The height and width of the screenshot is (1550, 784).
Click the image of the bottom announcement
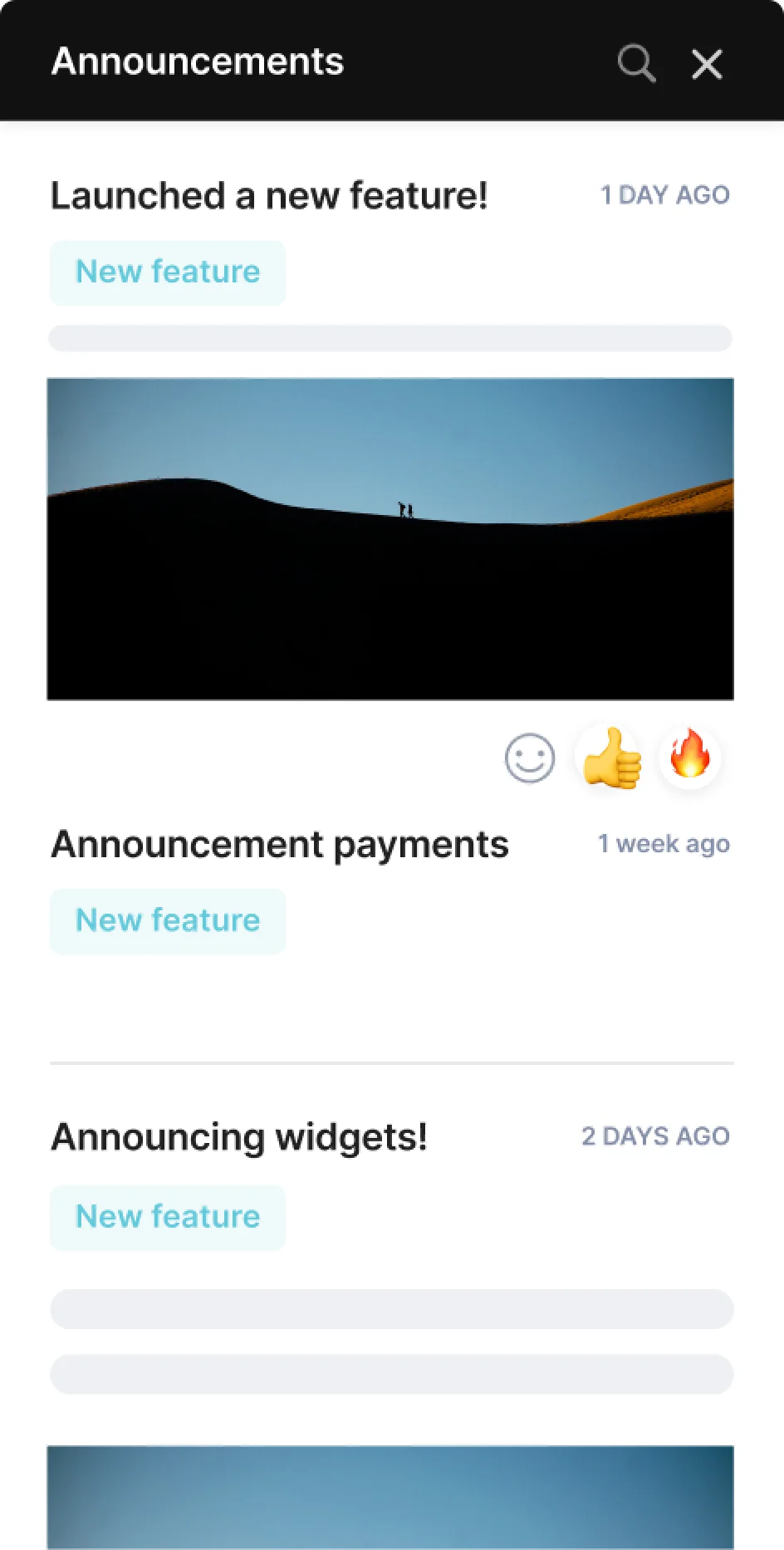390,1495
